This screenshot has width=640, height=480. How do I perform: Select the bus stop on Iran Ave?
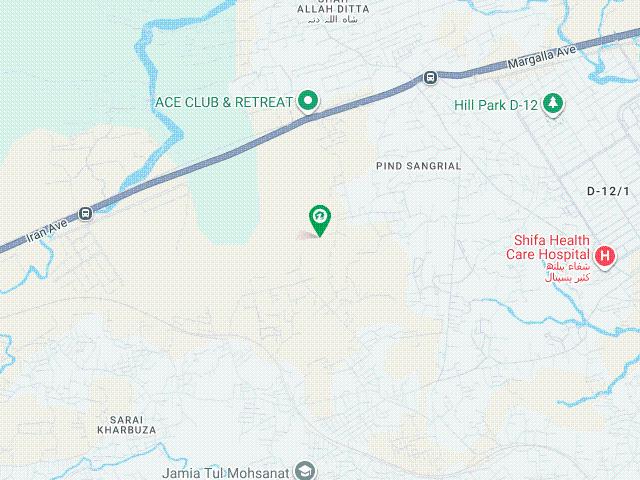pyautogui.click(x=85, y=213)
